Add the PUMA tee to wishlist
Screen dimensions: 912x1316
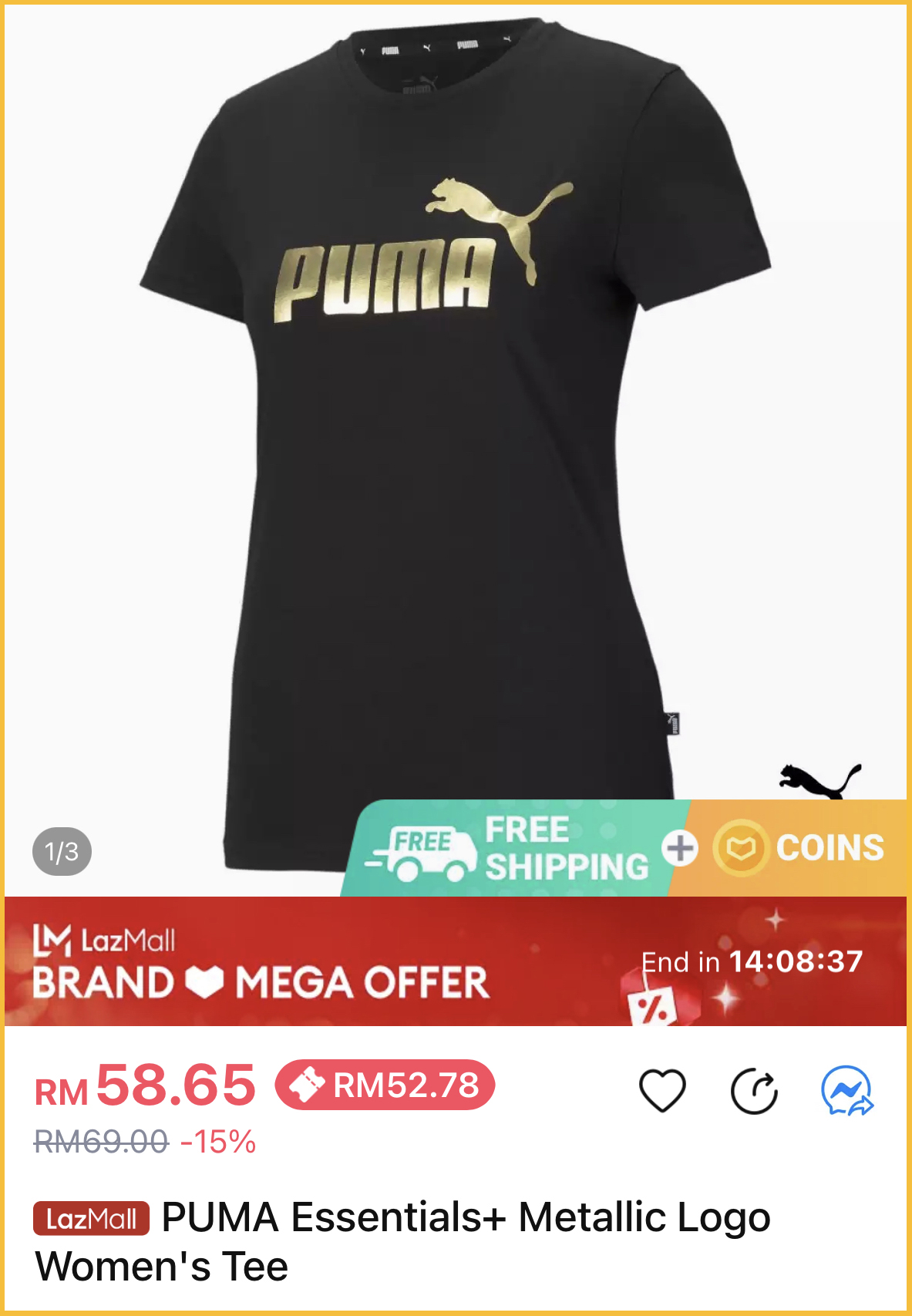coord(662,1090)
